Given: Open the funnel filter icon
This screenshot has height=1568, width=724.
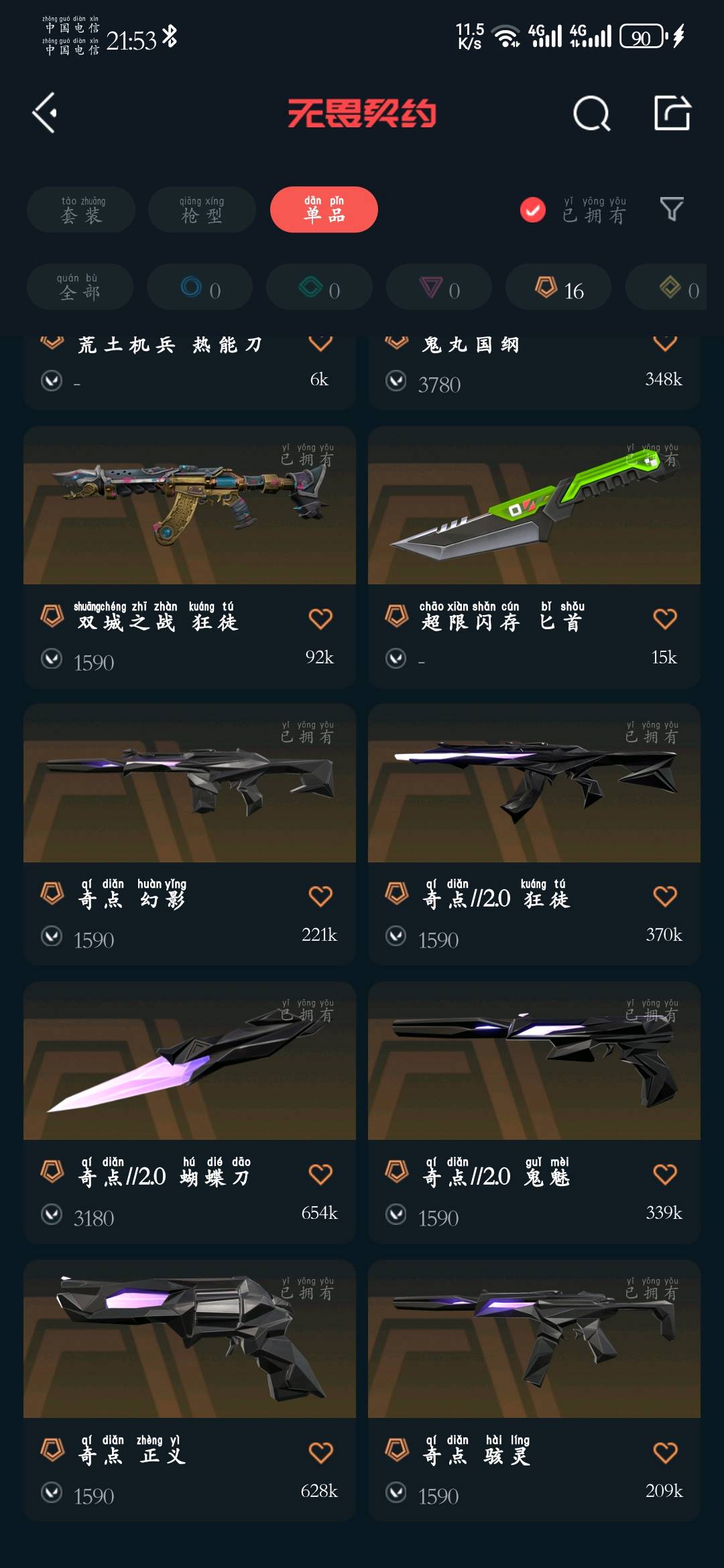Looking at the screenshot, I should tap(672, 210).
